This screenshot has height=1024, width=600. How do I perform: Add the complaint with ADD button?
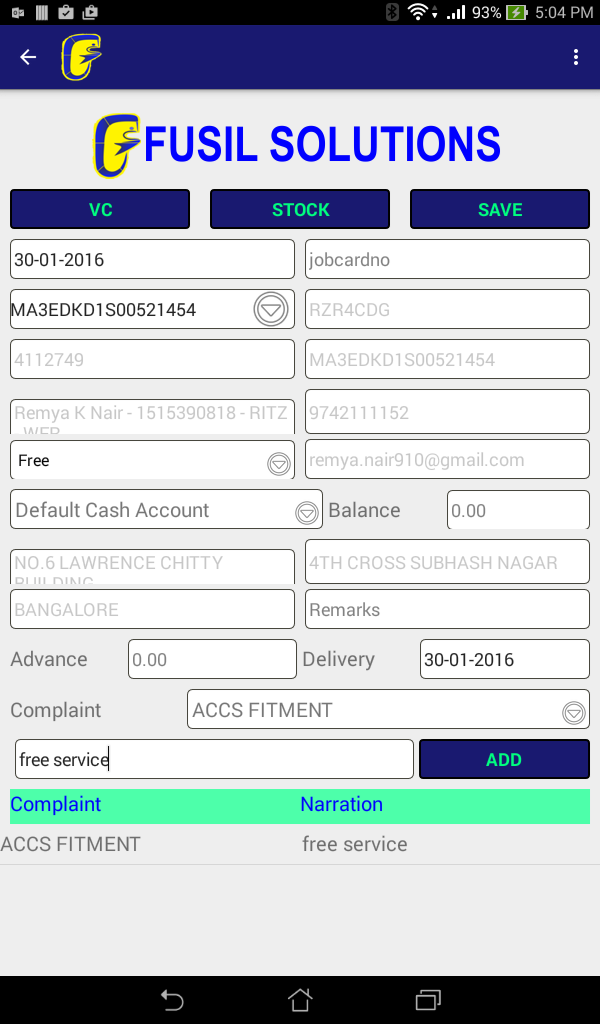[504, 759]
